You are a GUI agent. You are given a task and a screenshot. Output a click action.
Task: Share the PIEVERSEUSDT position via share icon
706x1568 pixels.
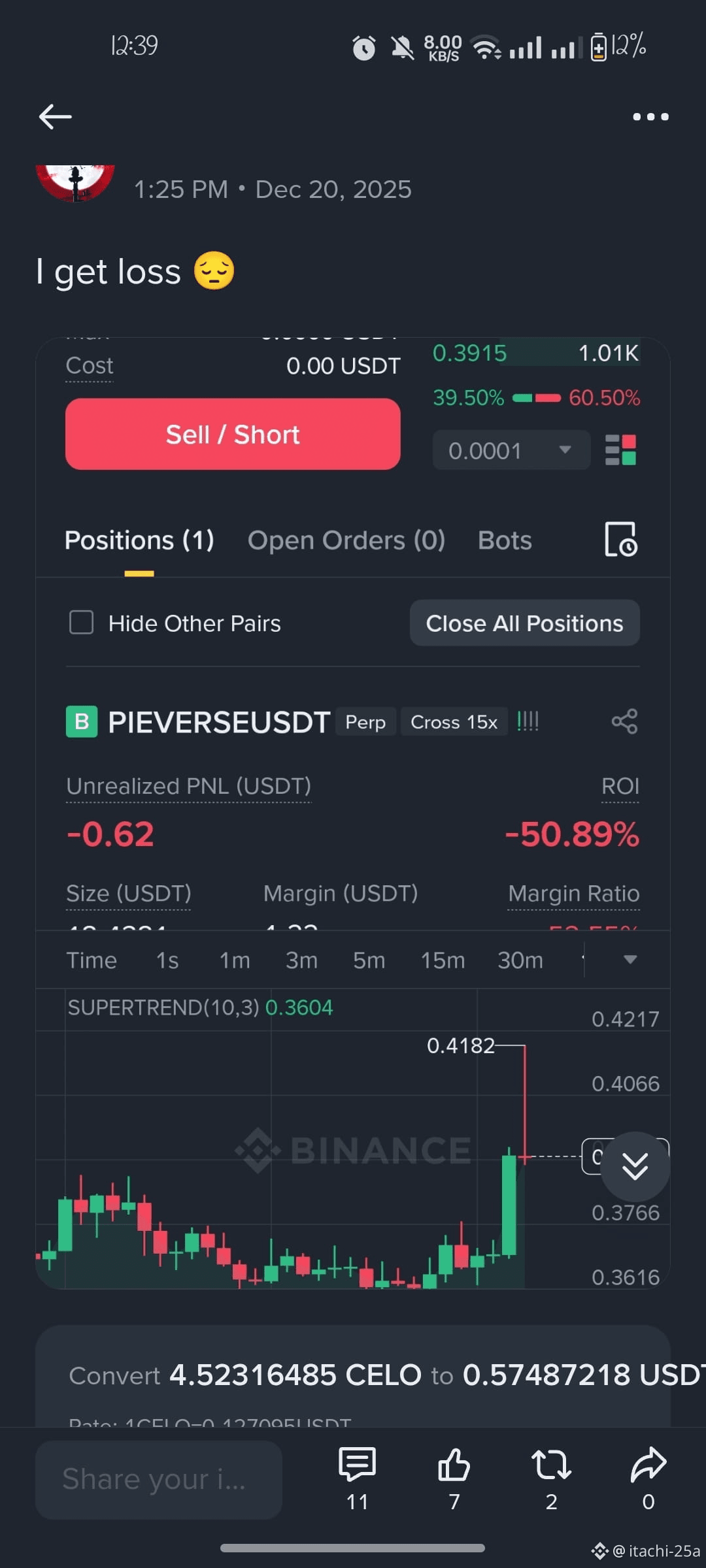pos(623,721)
